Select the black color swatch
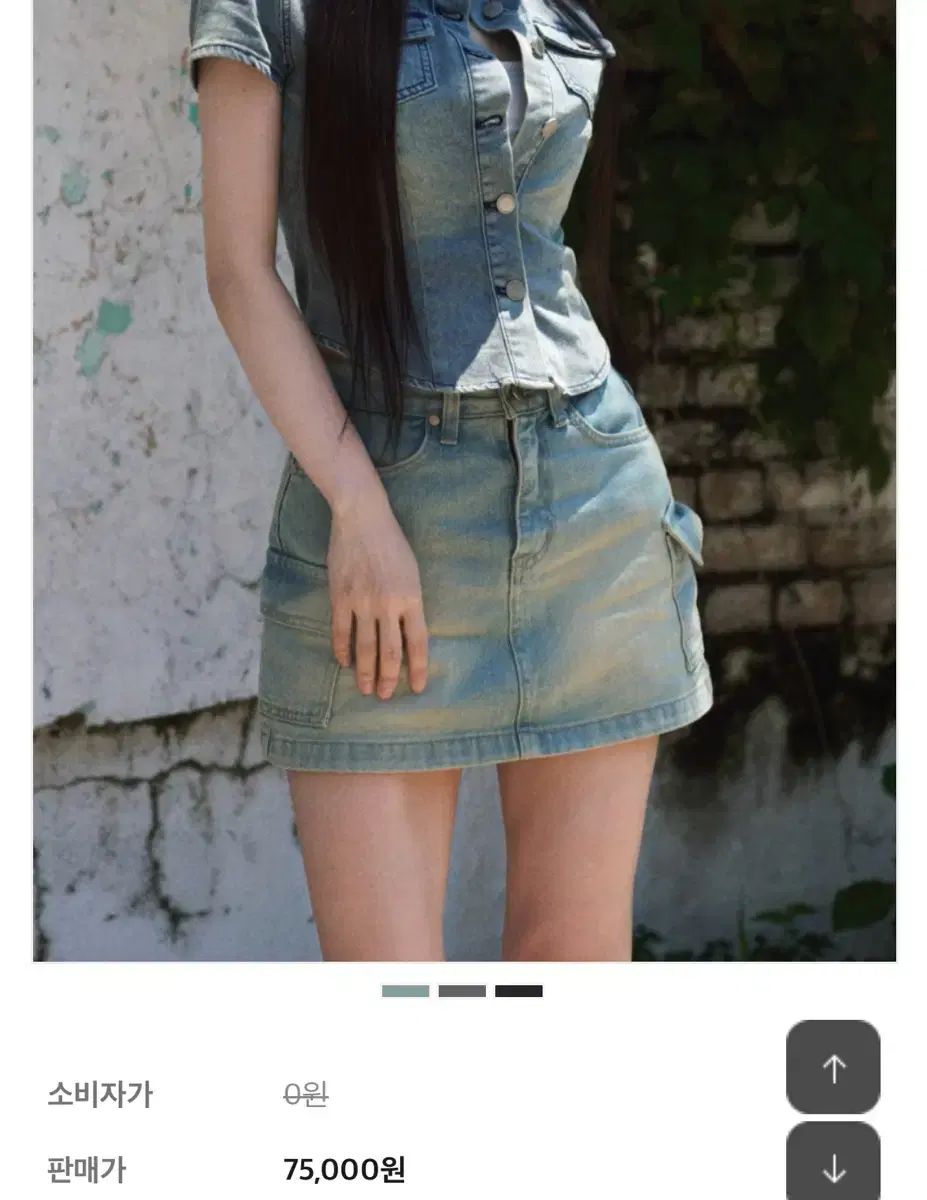 coord(519,991)
